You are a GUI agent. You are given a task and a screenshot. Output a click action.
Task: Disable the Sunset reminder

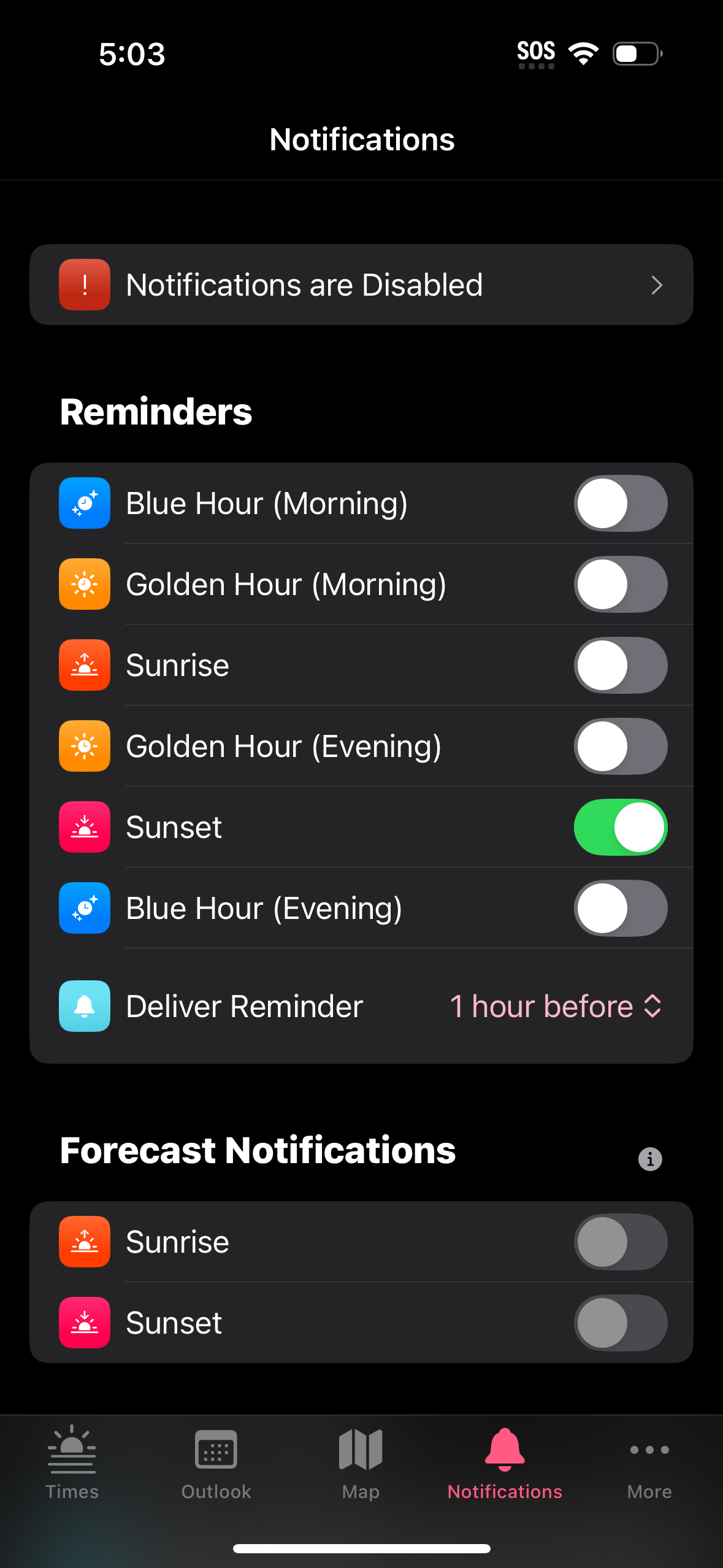620,827
